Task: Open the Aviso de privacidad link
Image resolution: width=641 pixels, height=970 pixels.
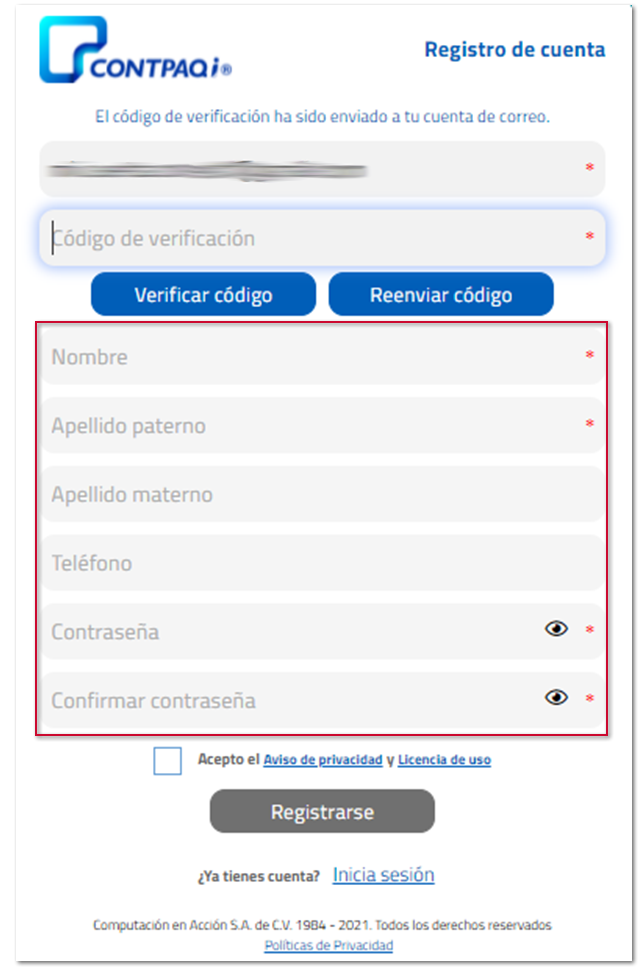Action: coord(323,760)
